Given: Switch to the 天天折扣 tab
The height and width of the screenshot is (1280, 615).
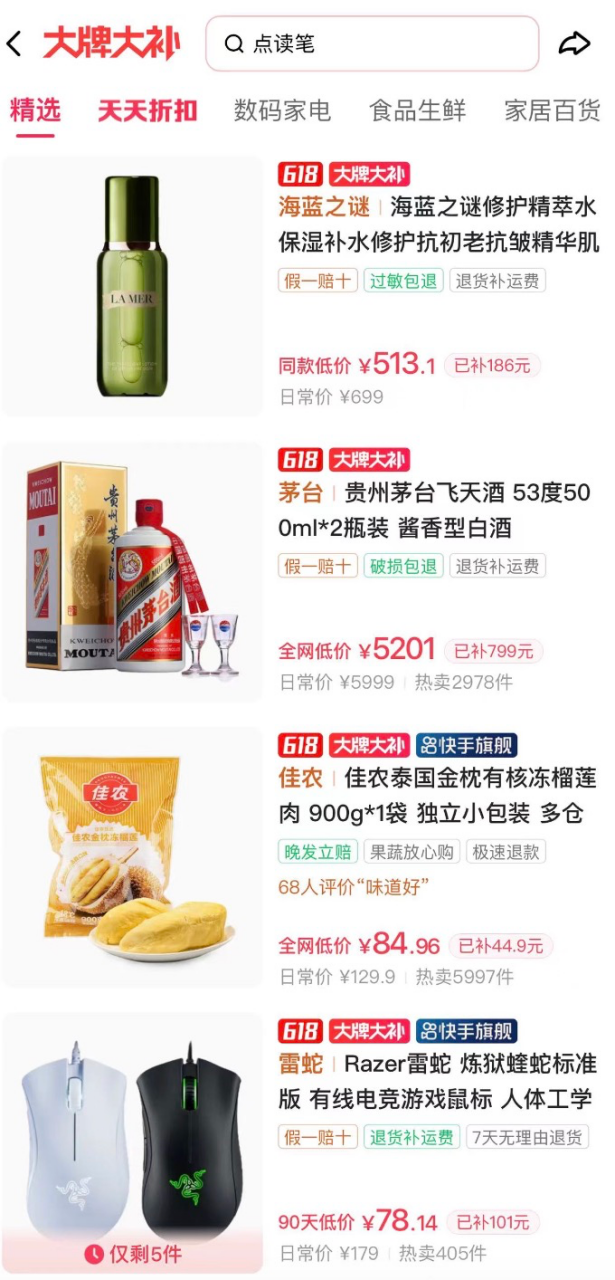Looking at the screenshot, I should [x=147, y=110].
